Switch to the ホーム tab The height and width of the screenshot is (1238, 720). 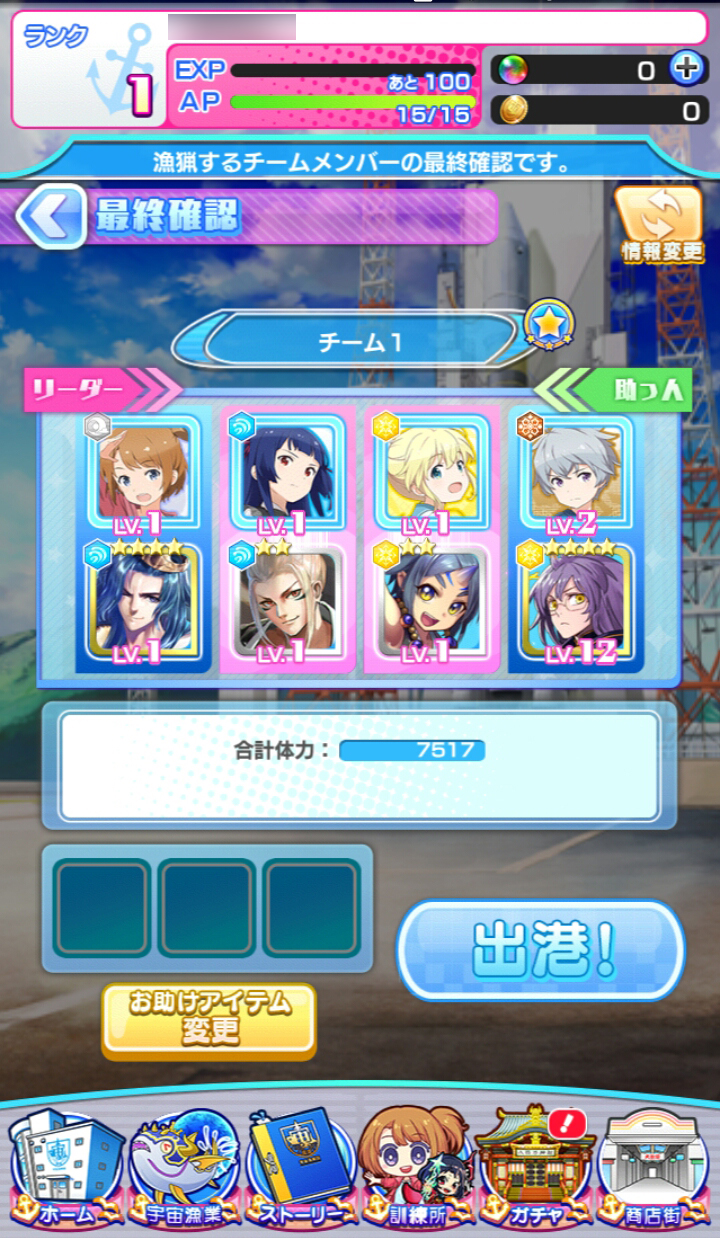(x=66, y=1168)
